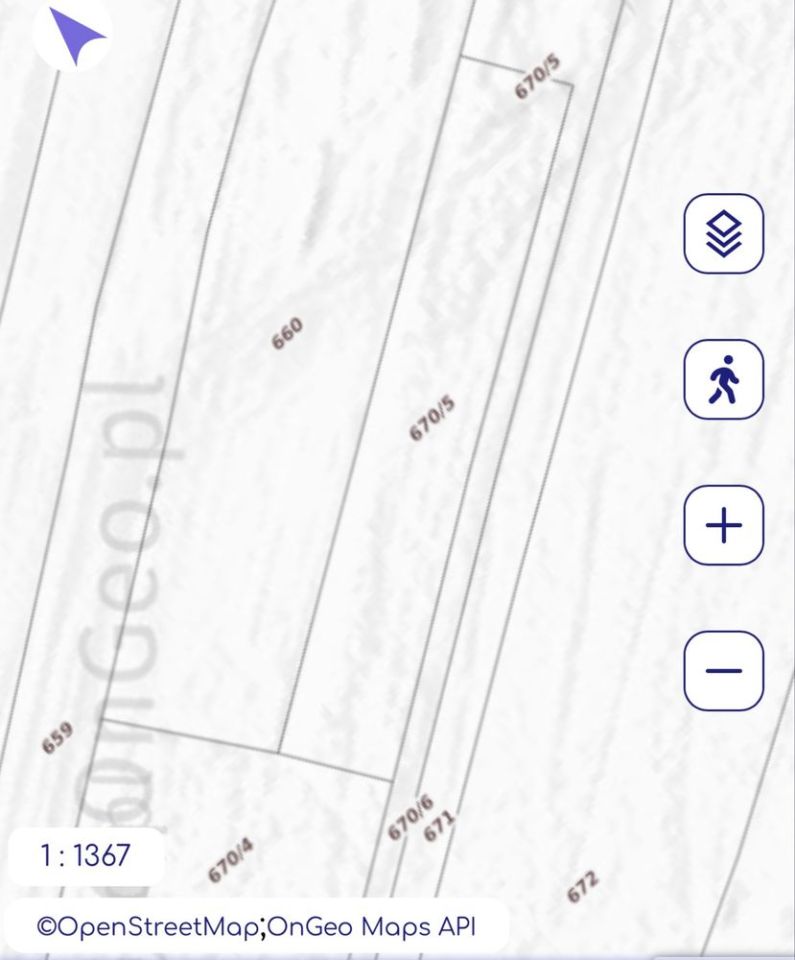Screen dimensions: 795x960
Task: Zoom out with the minus button
Action: click(x=723, y=670)
